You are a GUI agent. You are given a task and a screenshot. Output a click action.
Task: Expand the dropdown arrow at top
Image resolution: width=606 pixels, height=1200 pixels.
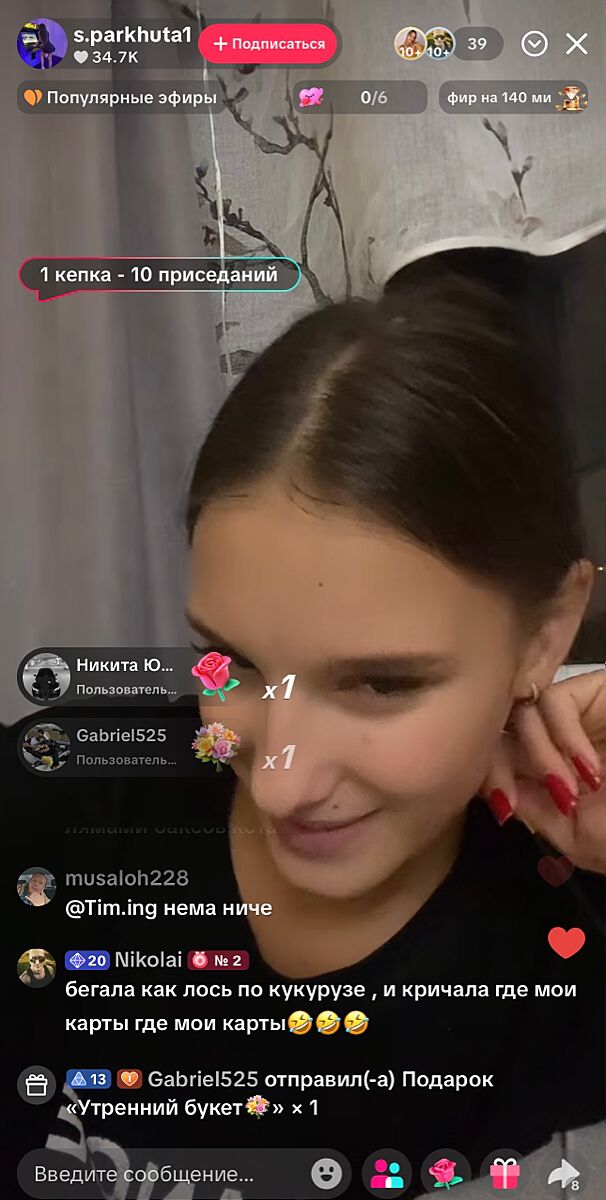pyautogui.click(x=535, y=44)
